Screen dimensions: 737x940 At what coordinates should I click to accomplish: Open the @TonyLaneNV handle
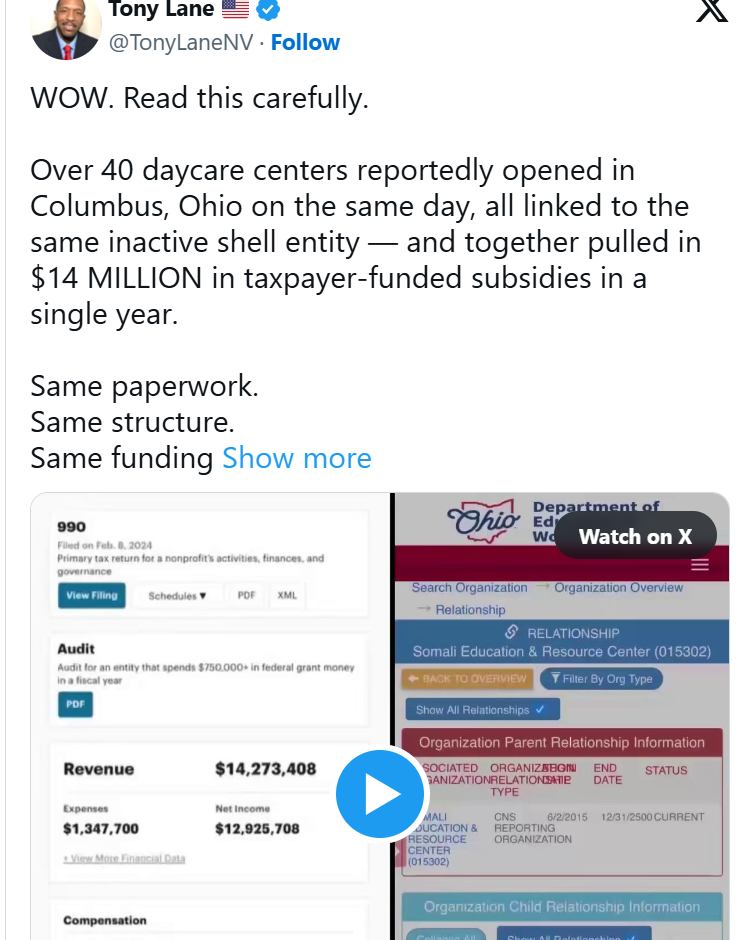(180, 42)
